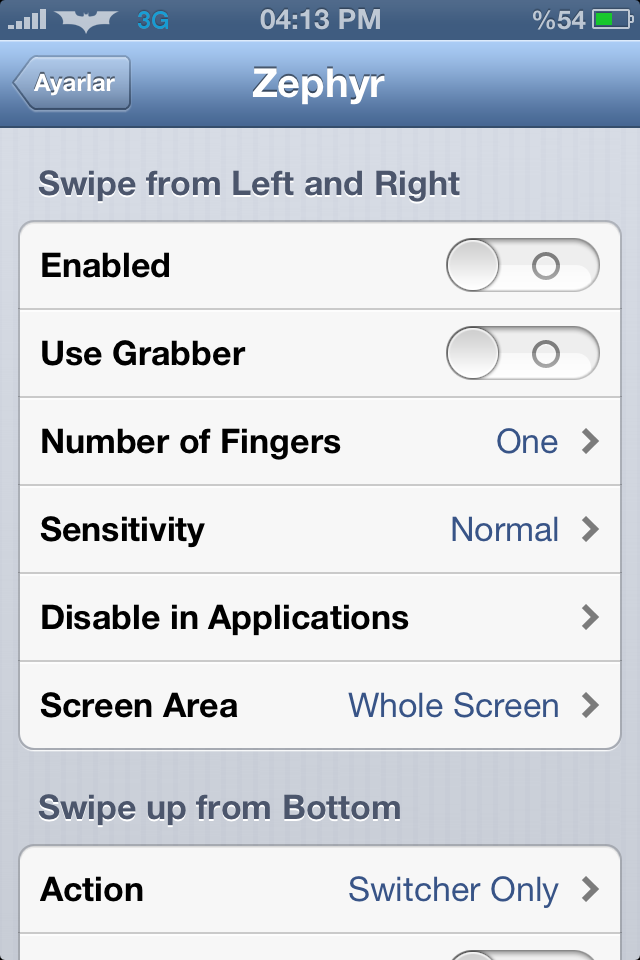This screenshot has width=640, height=960.
Task: Open Disable in Applications
Action: pos(320,618)
